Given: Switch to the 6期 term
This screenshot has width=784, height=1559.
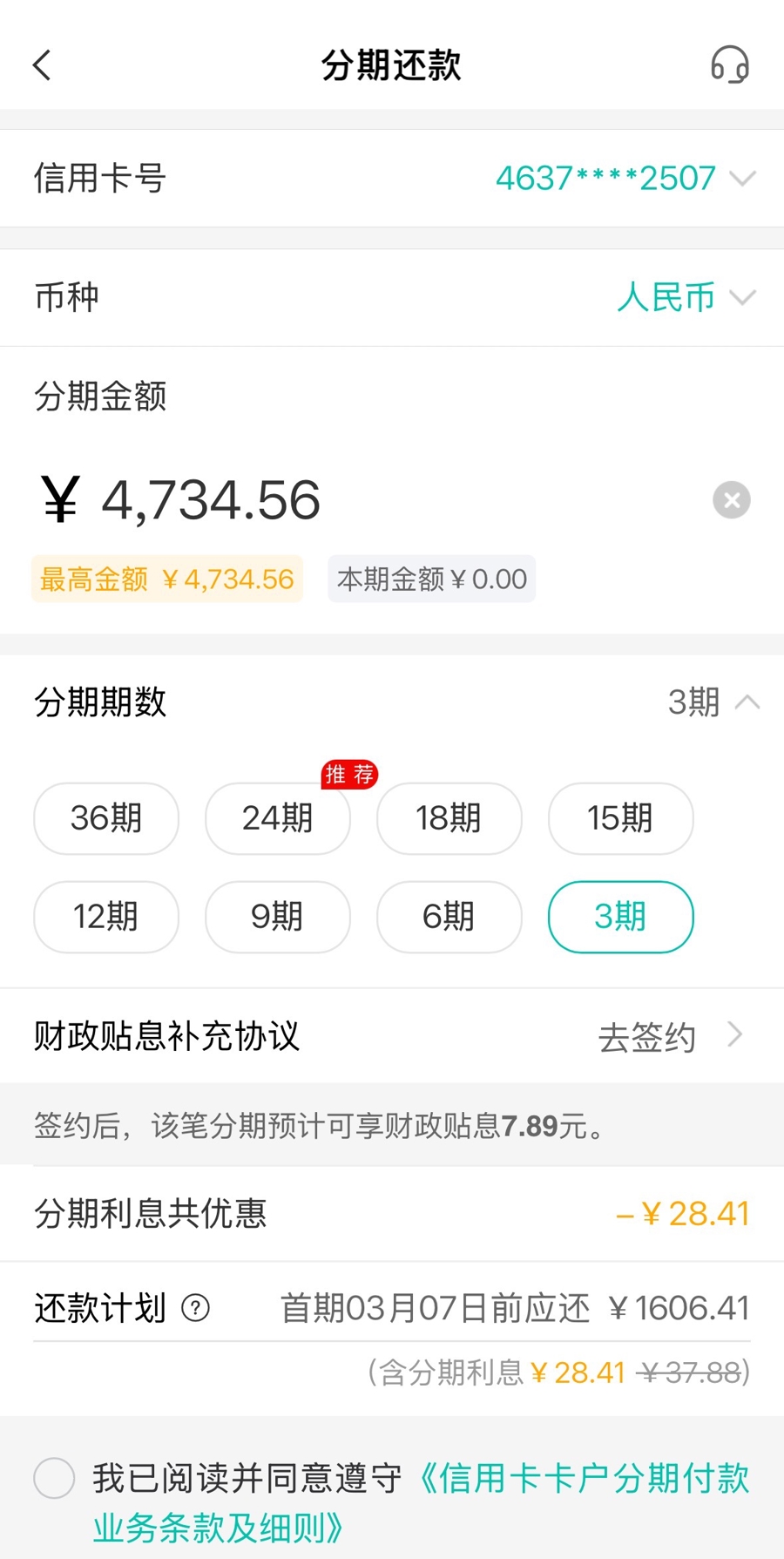Looking at the screenshot, I should [449, 917].
